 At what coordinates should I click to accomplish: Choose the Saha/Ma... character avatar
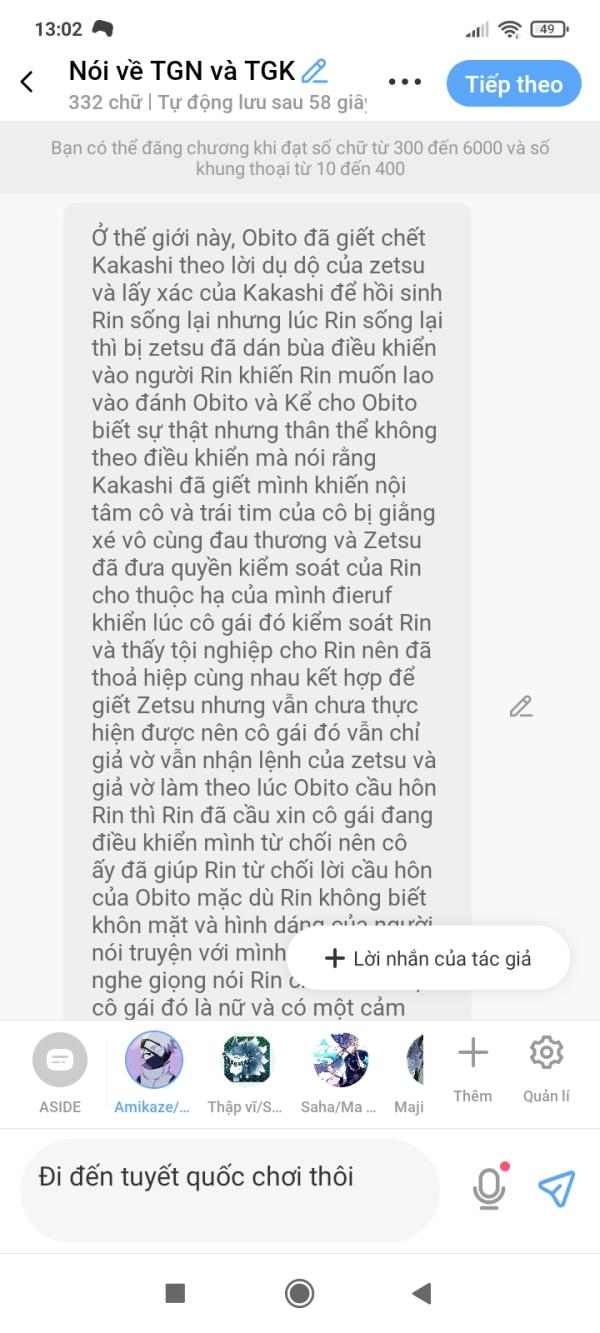[x=340, y=1072]
